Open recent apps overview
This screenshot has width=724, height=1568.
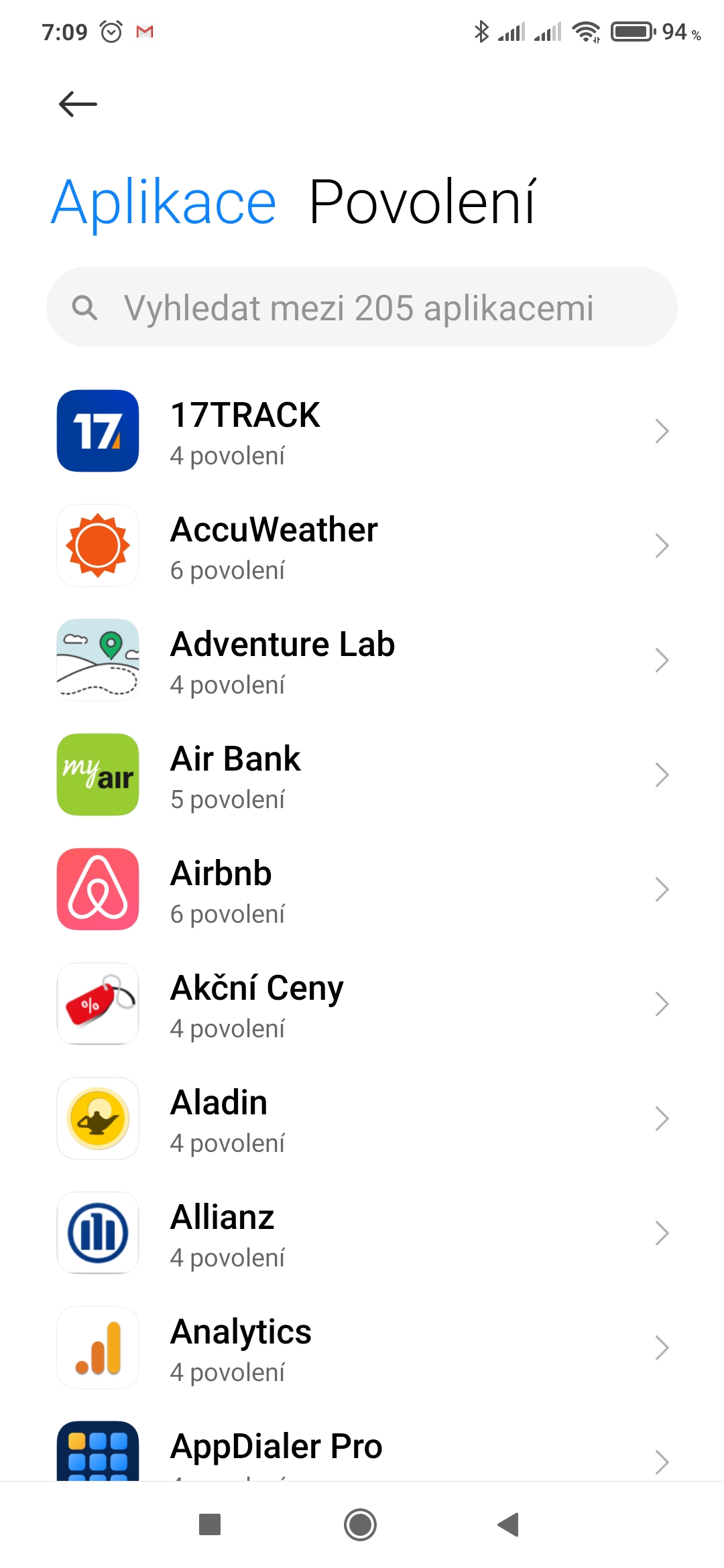210,1525
